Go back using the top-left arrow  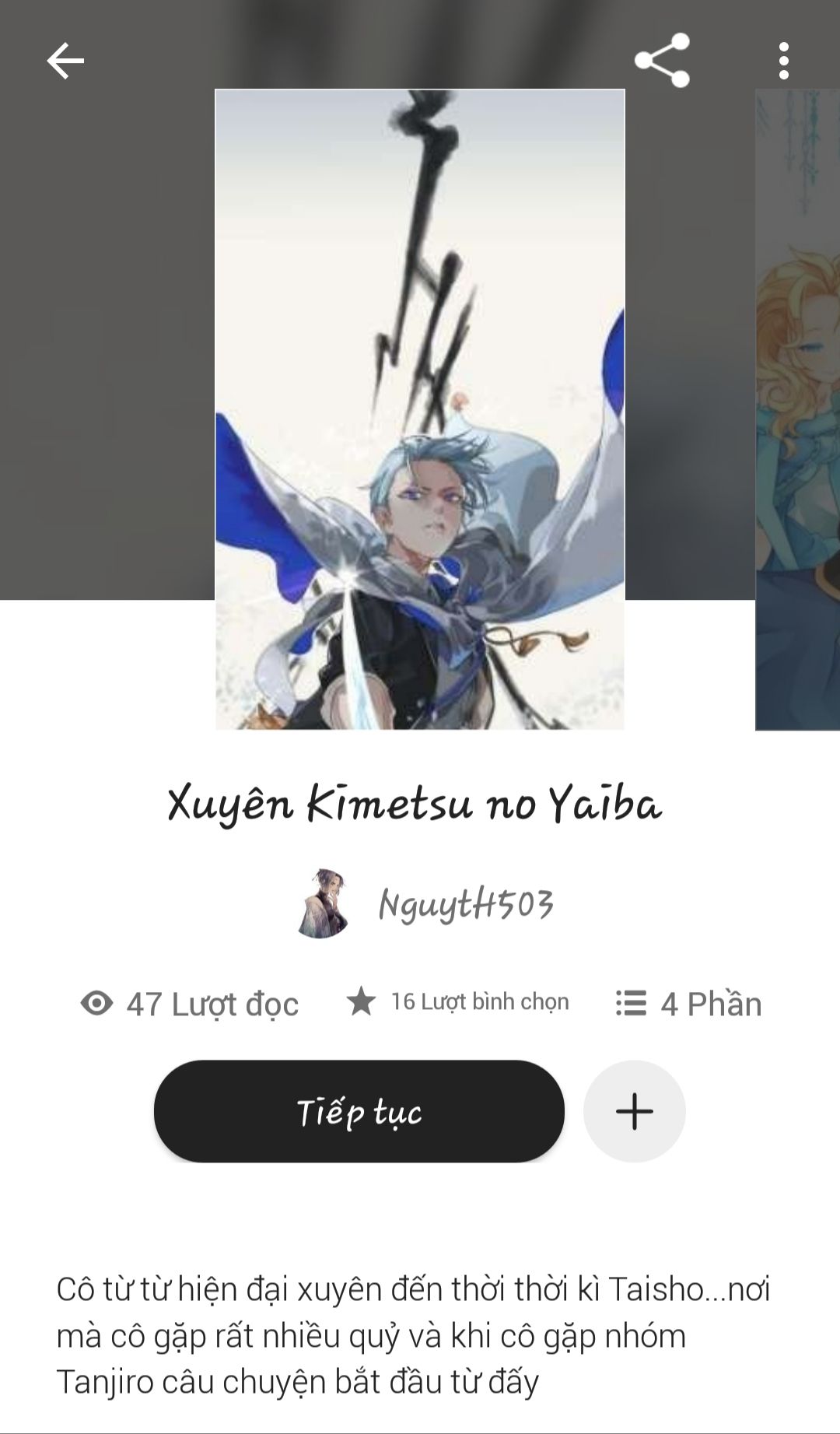pos(65,61)
